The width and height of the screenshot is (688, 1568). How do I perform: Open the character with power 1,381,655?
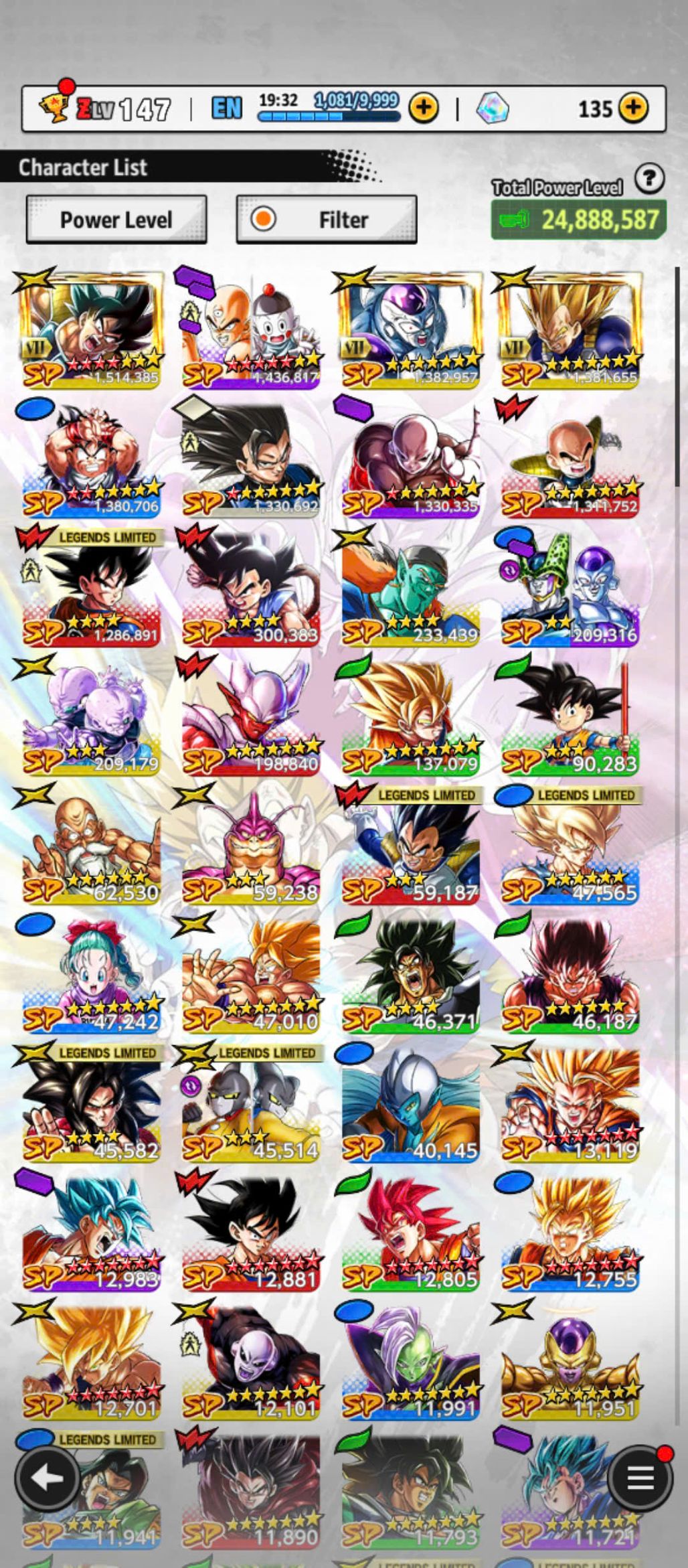pos(570,329)
